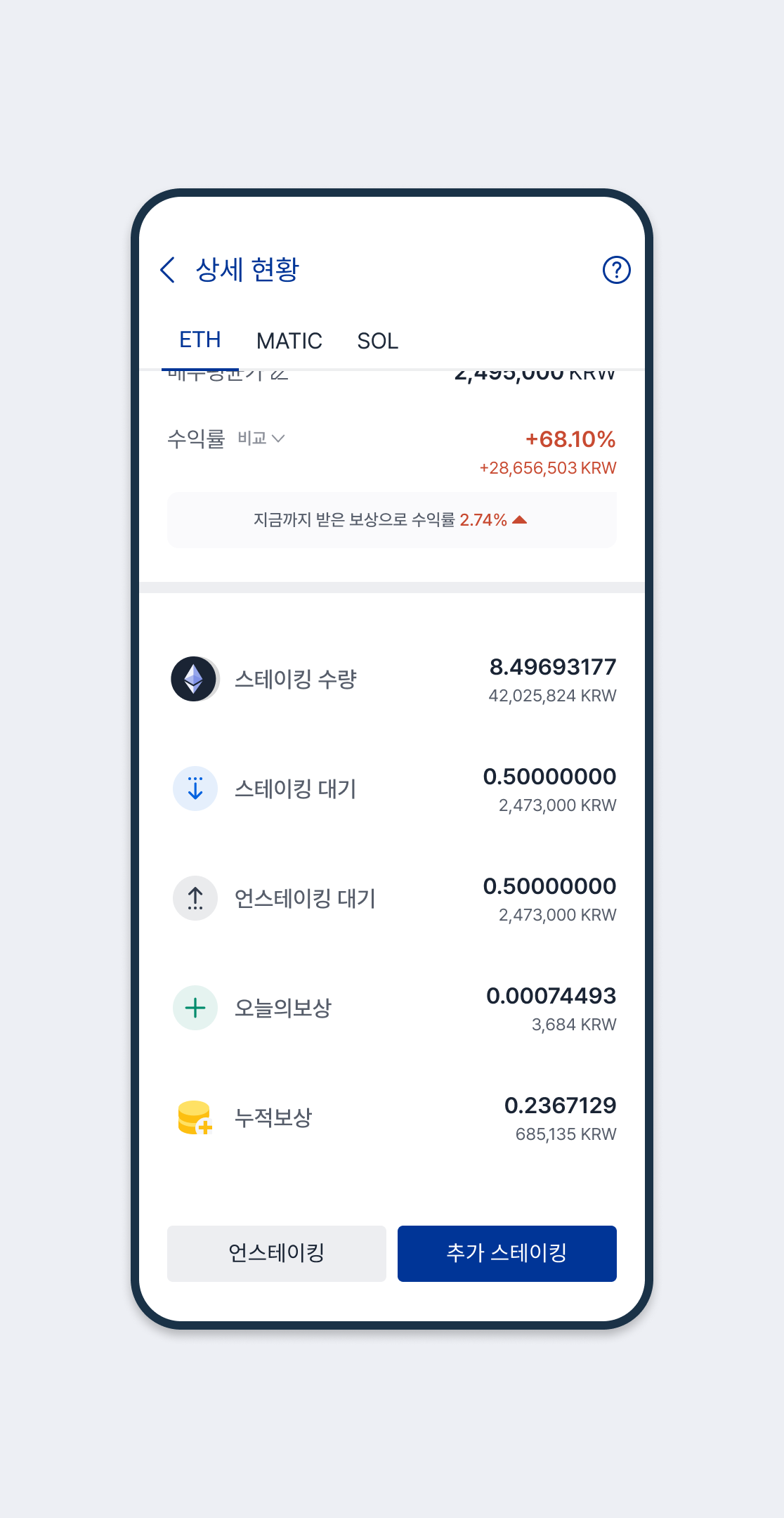
Task: Open the help question mark icon
Action: 616,270
